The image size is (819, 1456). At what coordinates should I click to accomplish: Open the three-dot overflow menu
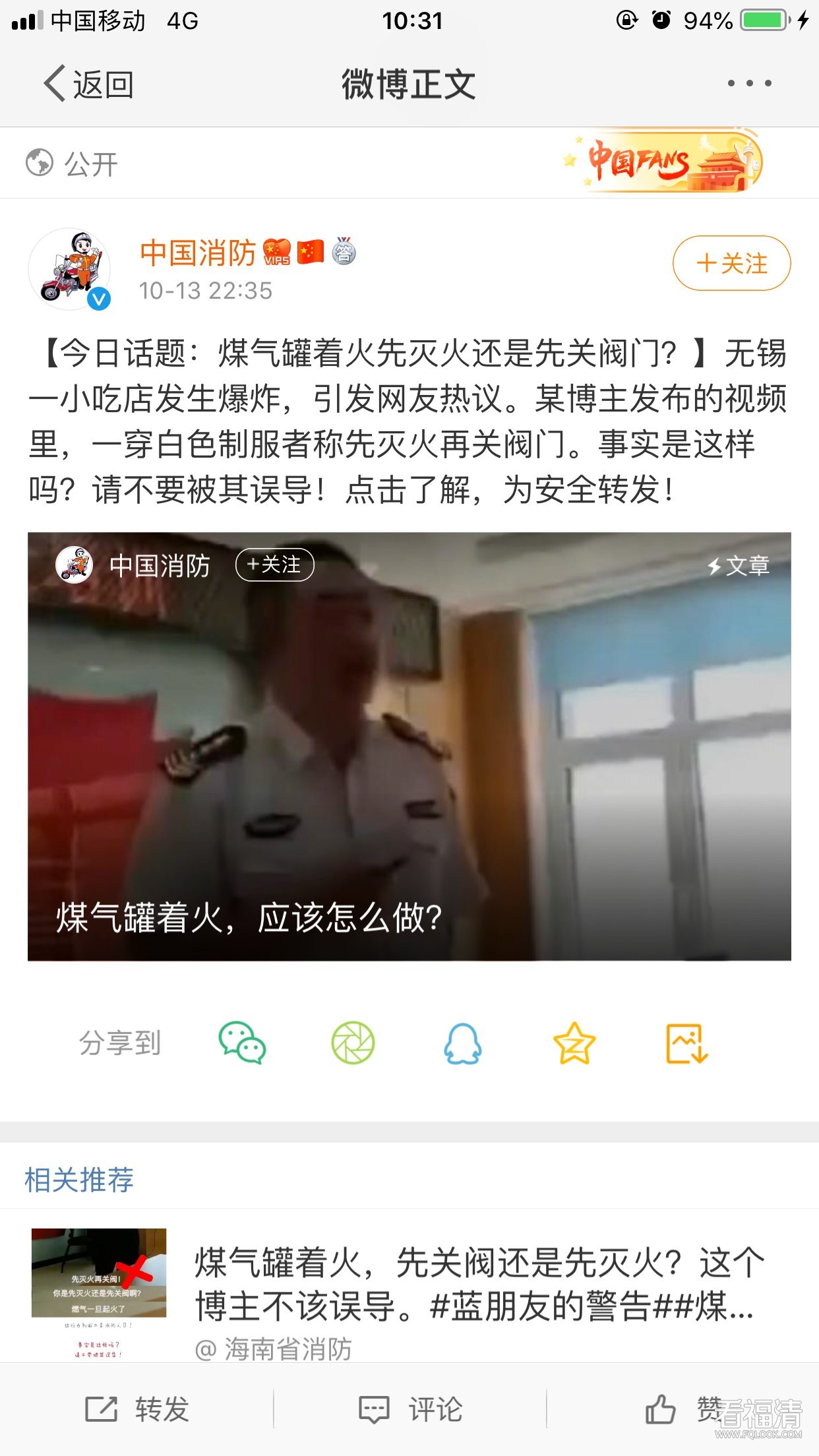pyautogui.click(x=749, y=84)
